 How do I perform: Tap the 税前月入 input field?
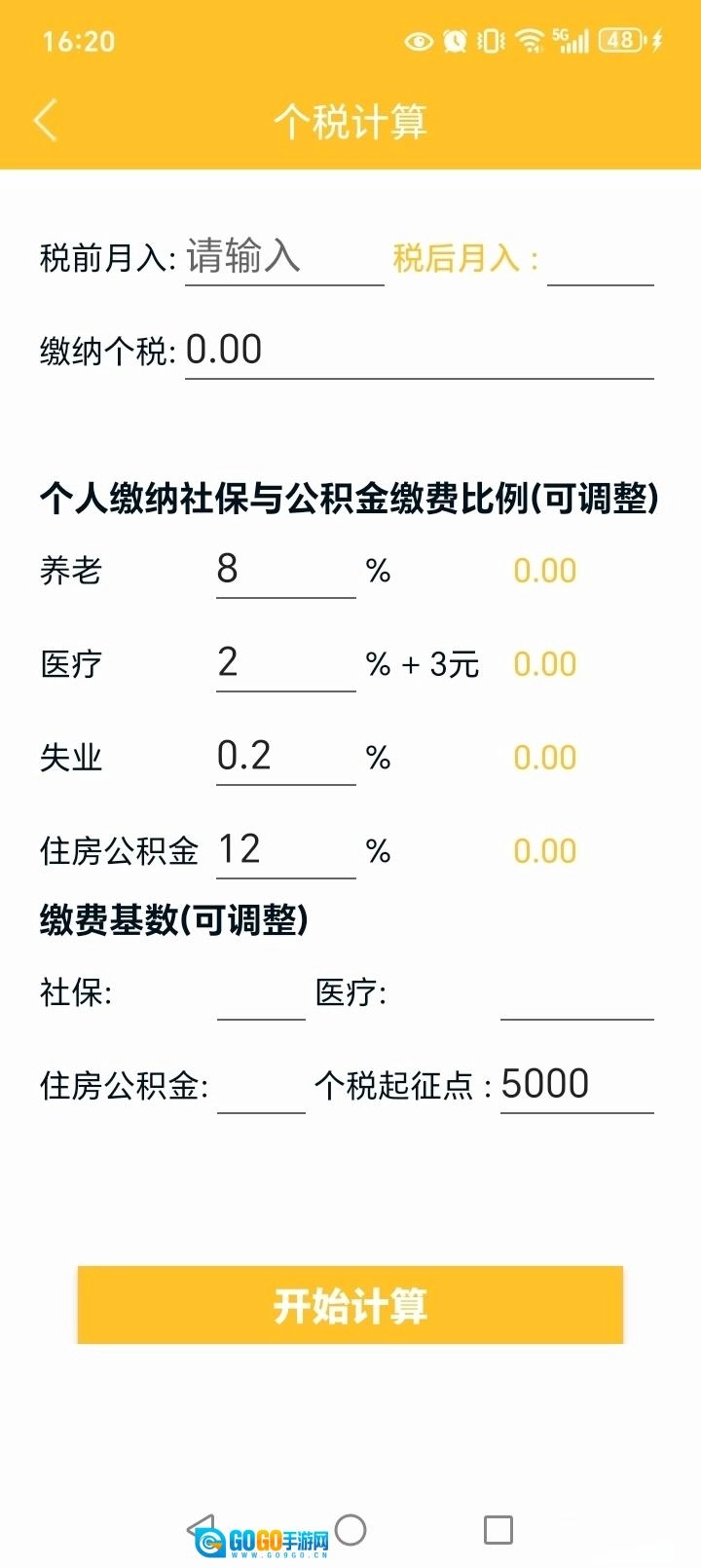point(284,258)
